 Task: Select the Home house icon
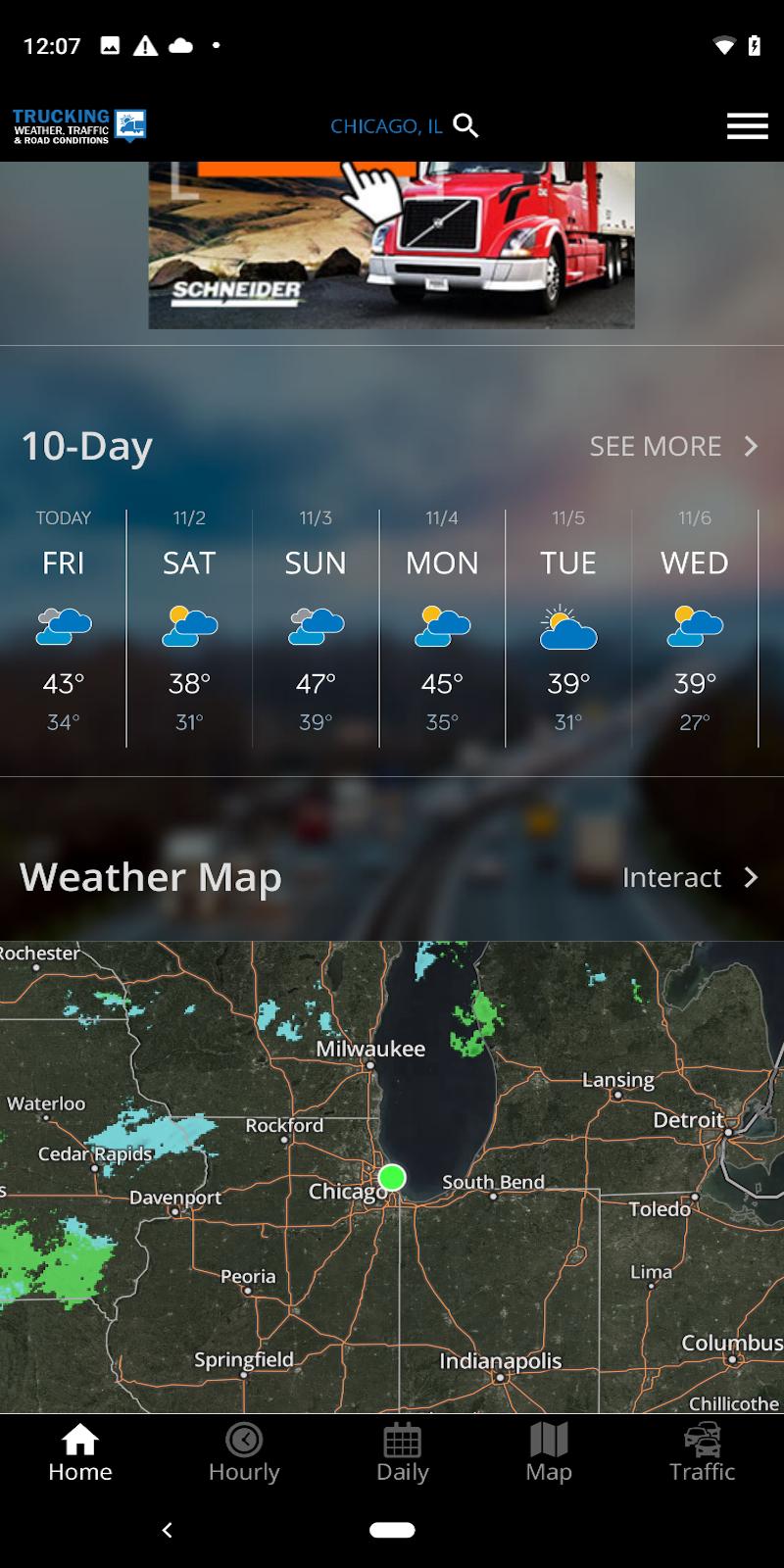click(x=79, y=1439)
